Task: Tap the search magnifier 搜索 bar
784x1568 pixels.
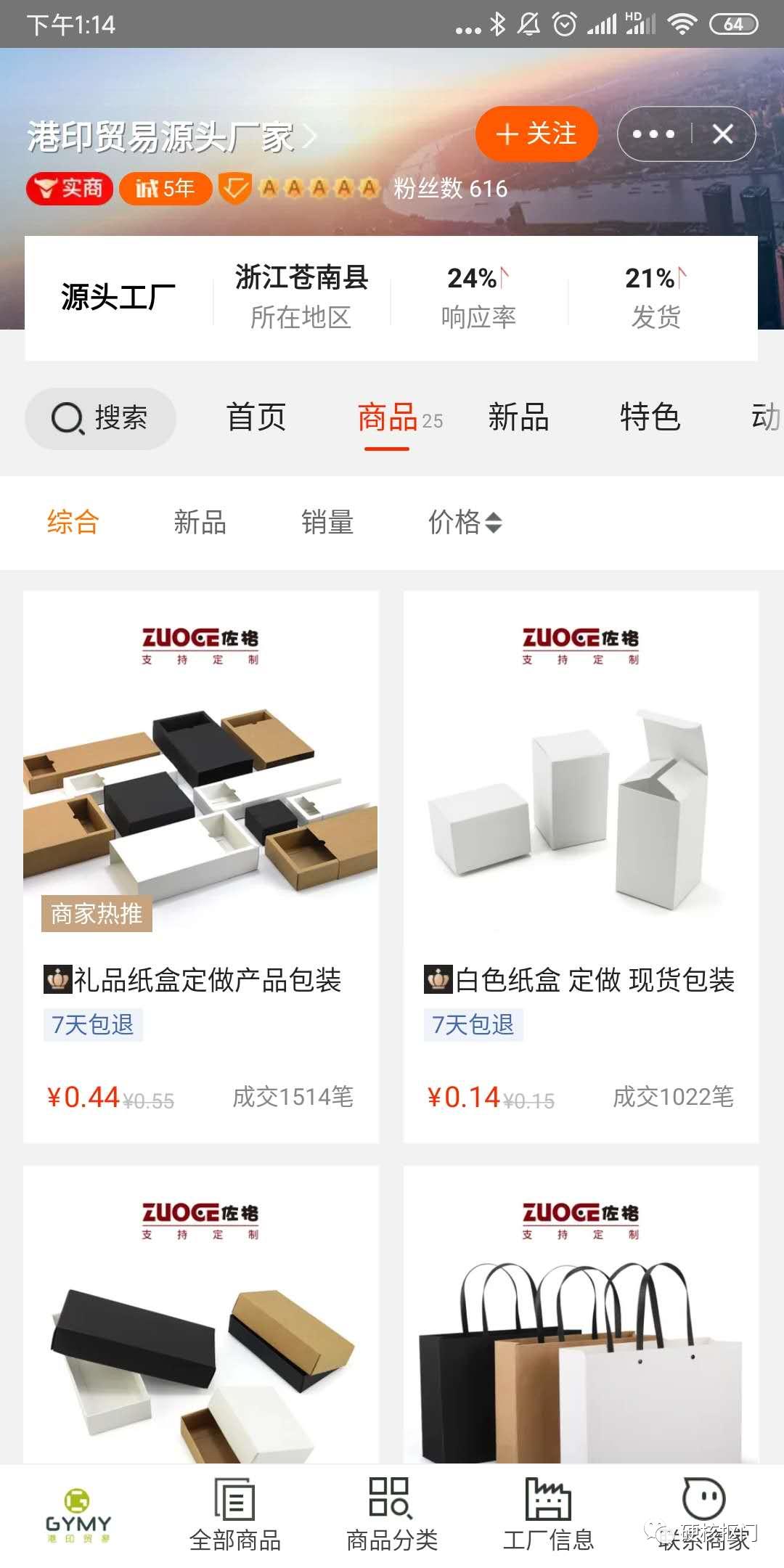Action: point(100,417)
